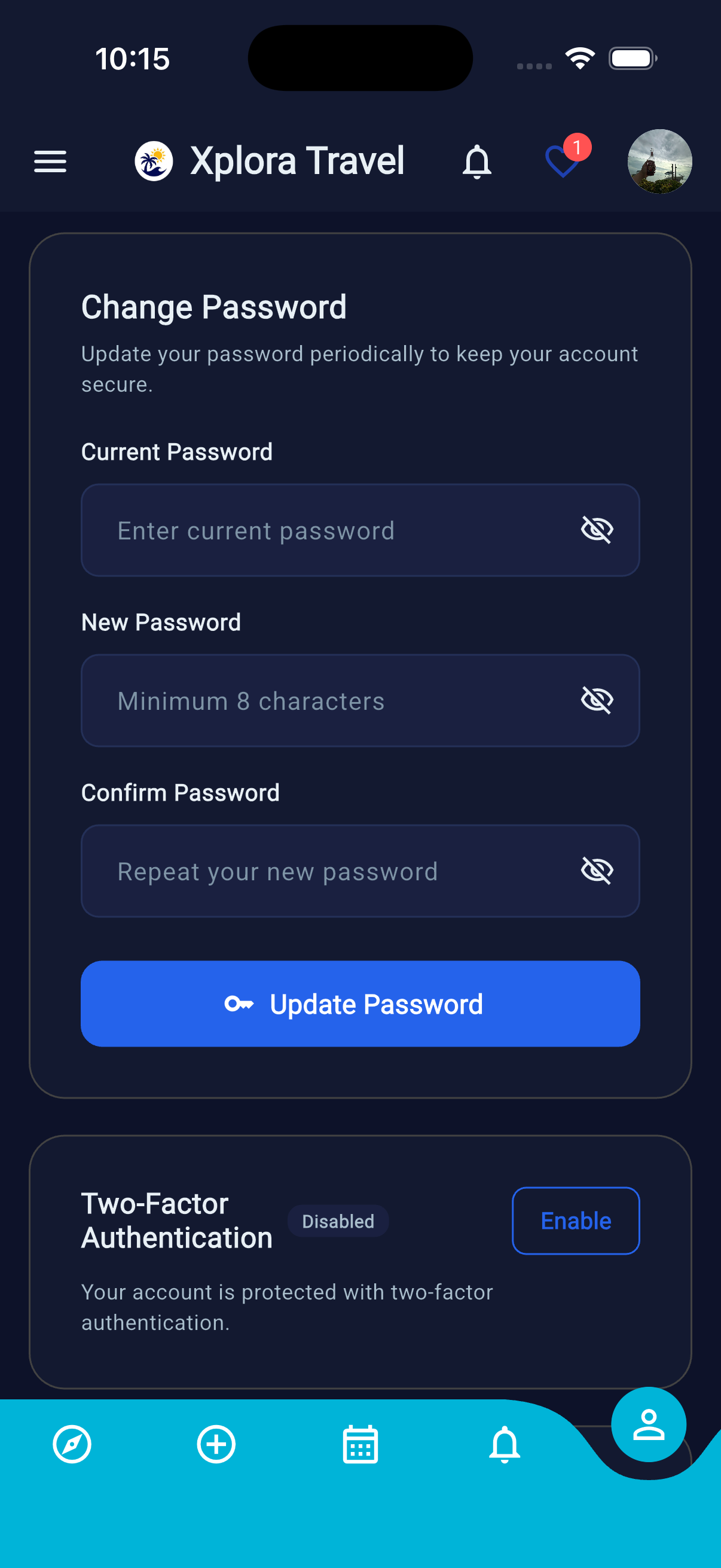Viewport: 721px width, 1568px height.
Task: Open the notifications bell in the header
Action: [x=477, y=162]
